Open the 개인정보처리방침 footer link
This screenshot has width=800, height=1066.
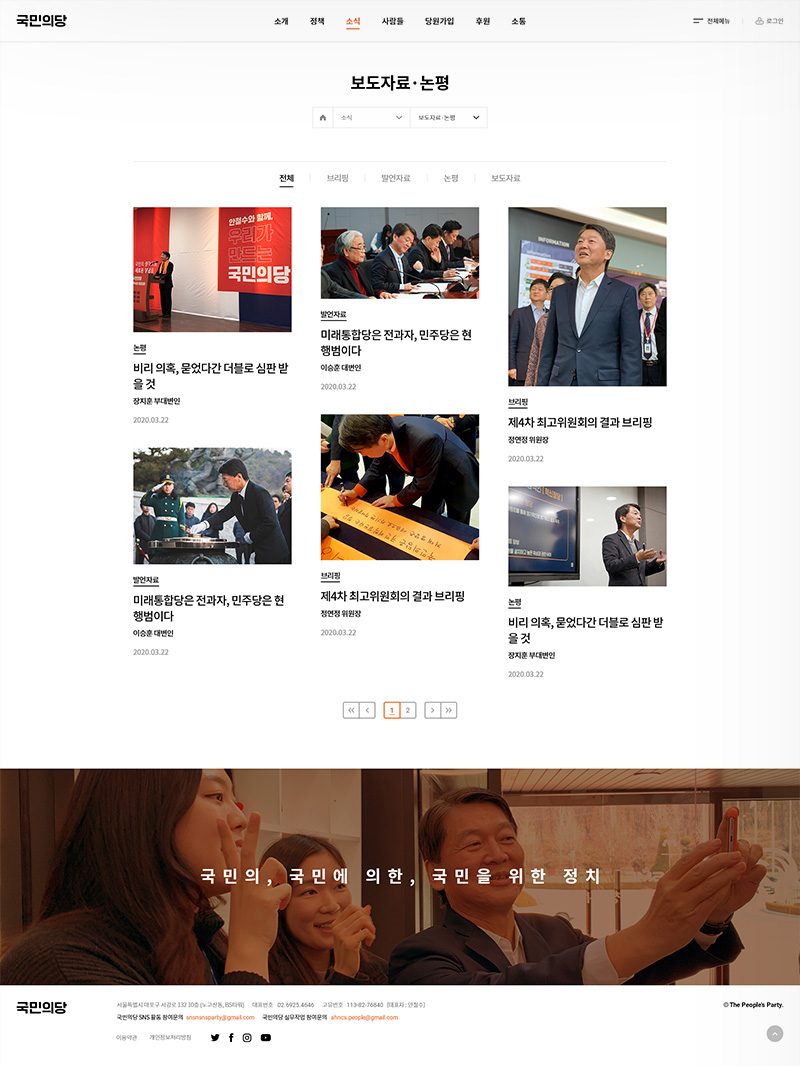(170, 1038)
